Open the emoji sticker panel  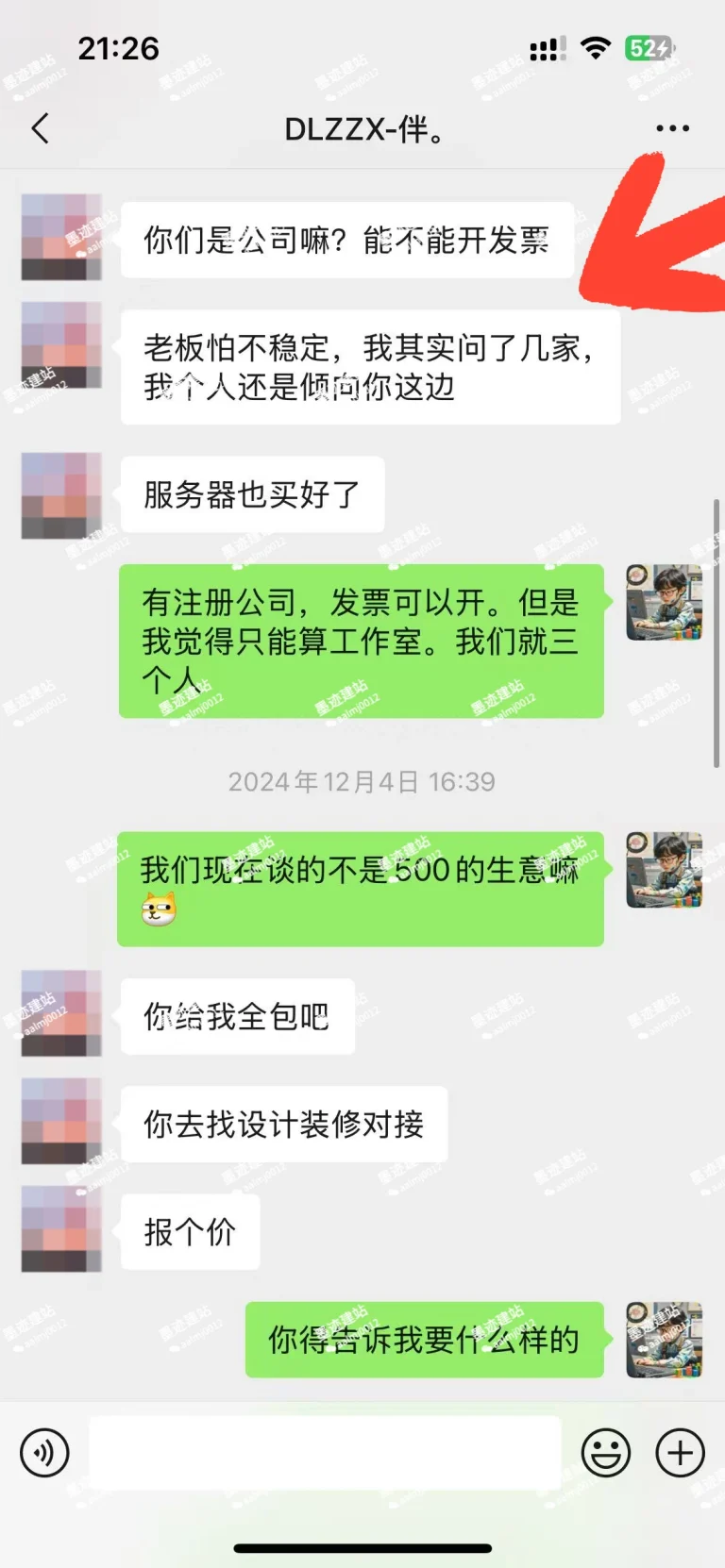click(x=605, y=1453)
